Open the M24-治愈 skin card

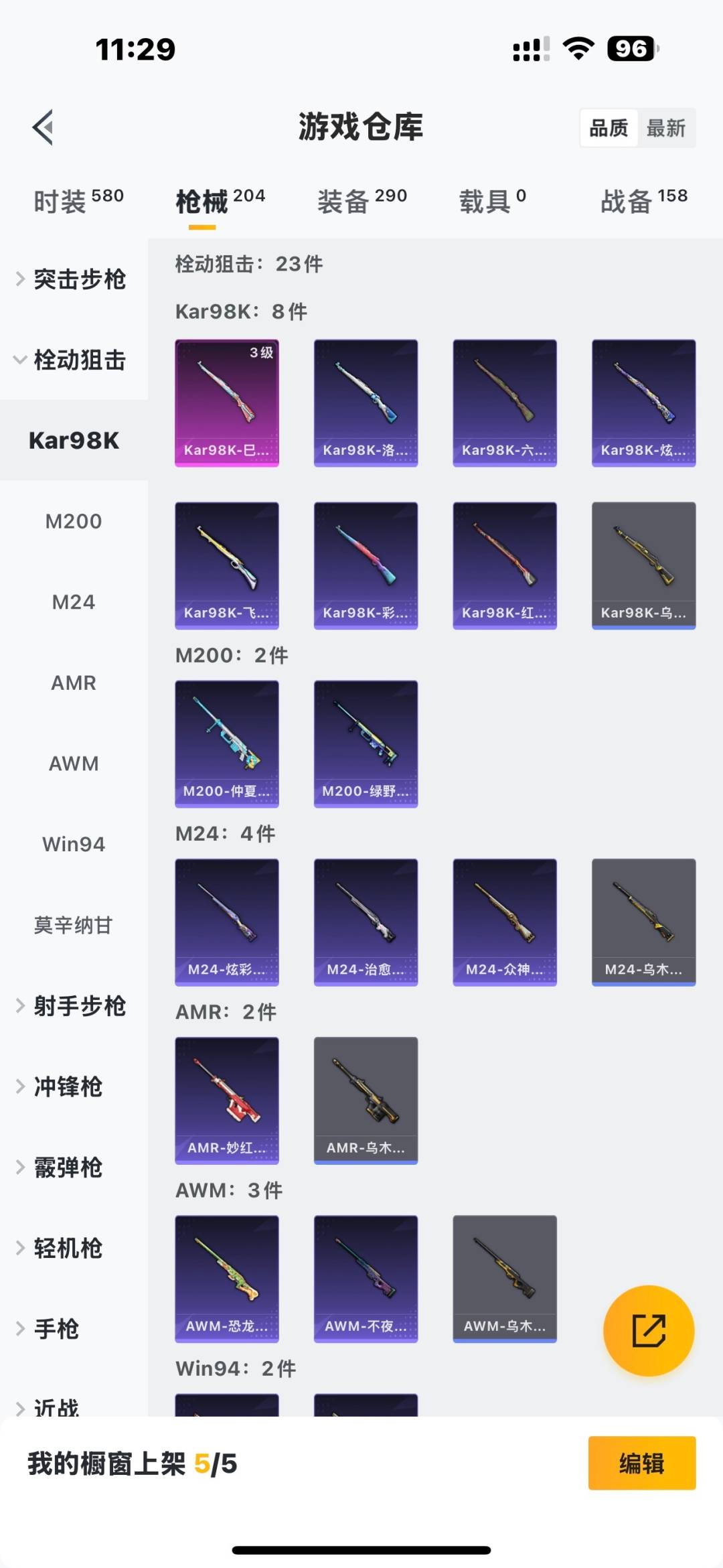(366, 922)
